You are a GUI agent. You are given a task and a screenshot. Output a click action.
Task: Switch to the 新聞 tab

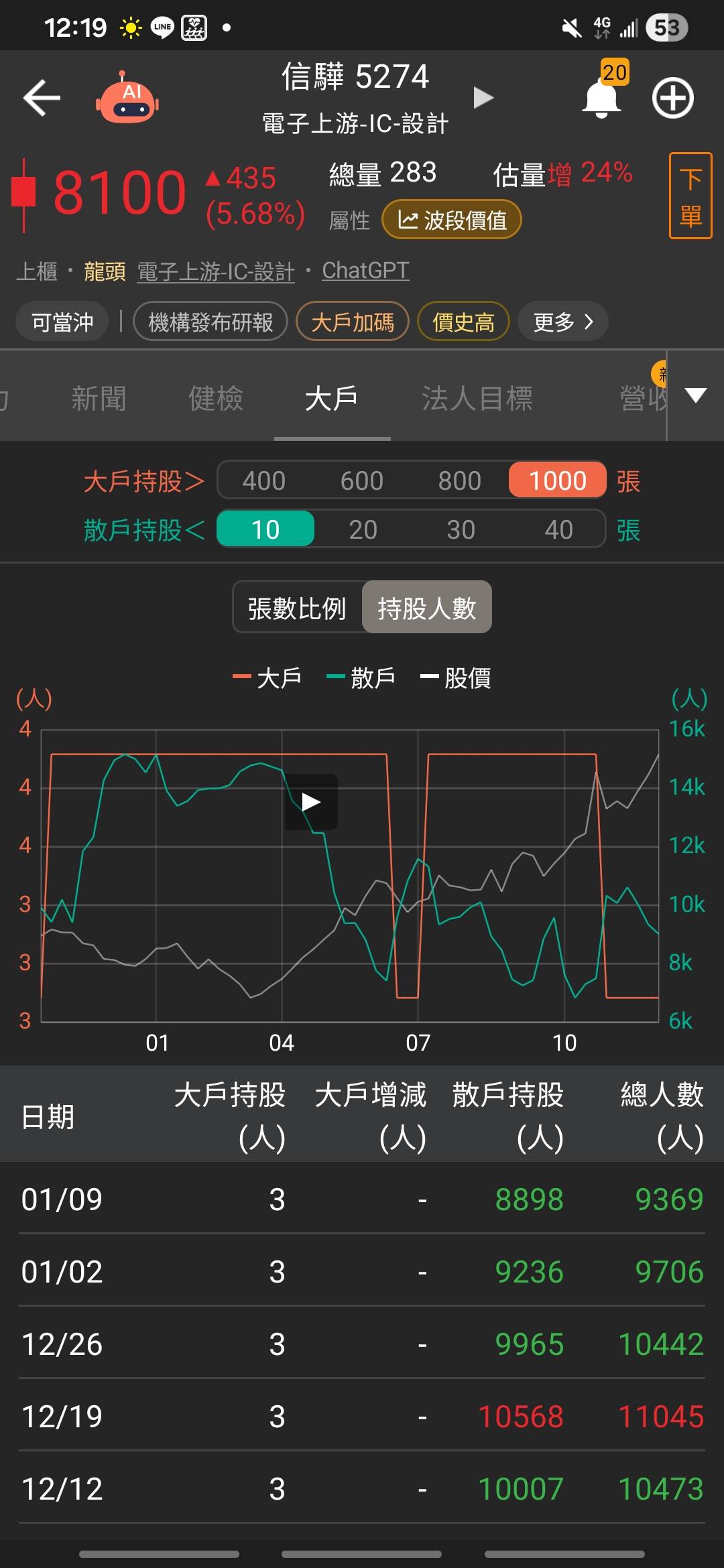[x=99, y=399]
